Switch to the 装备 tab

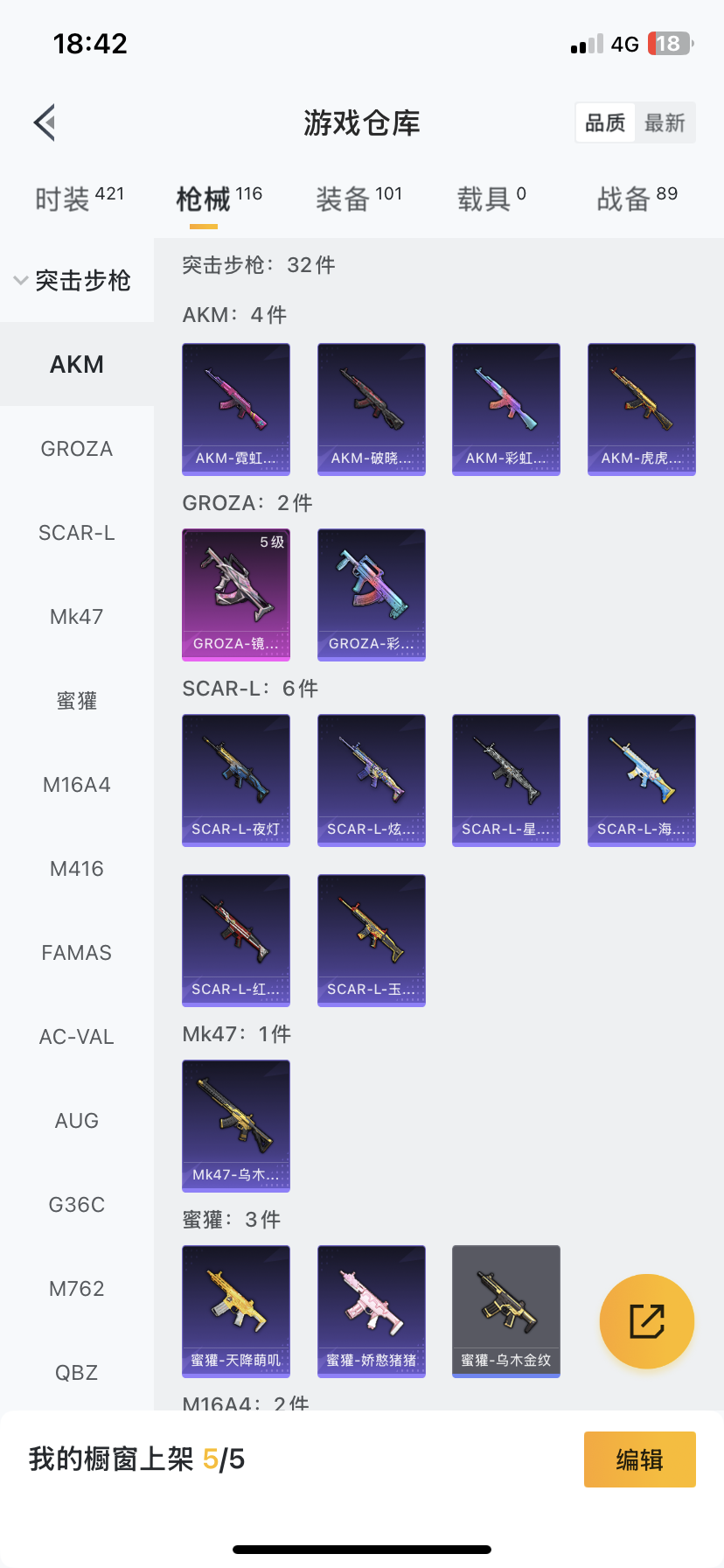[x=359, y=199]
